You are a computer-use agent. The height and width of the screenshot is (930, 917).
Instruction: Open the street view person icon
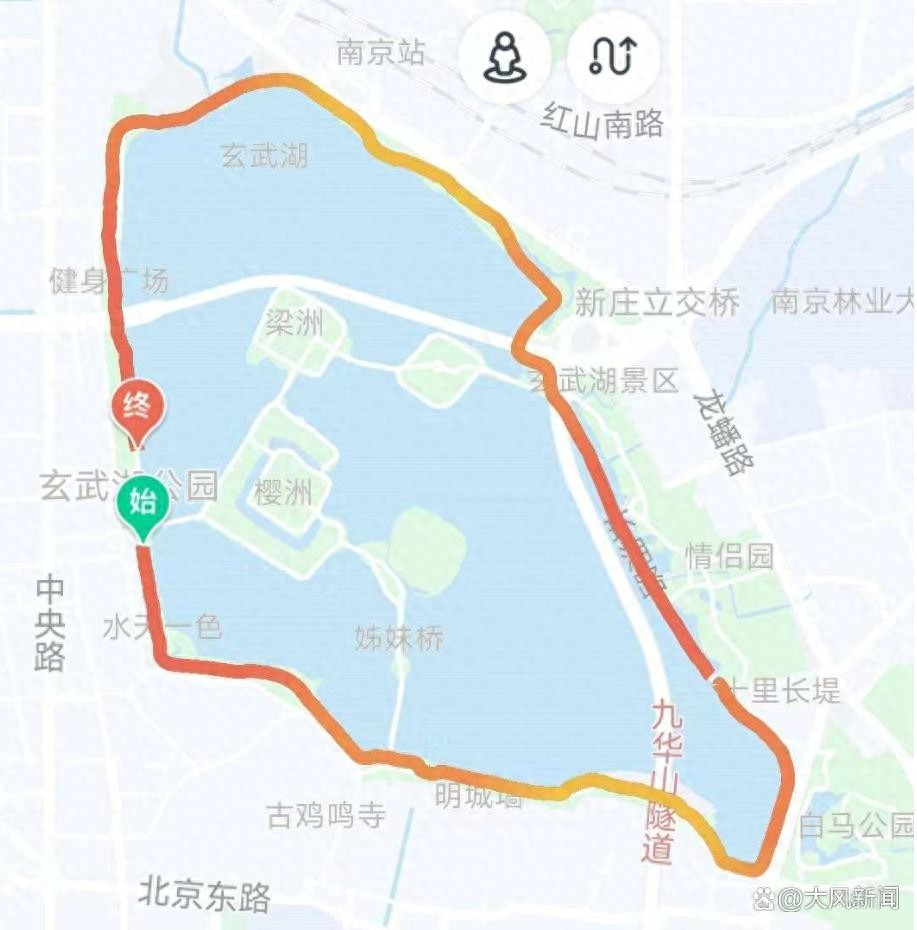point(504,56)
